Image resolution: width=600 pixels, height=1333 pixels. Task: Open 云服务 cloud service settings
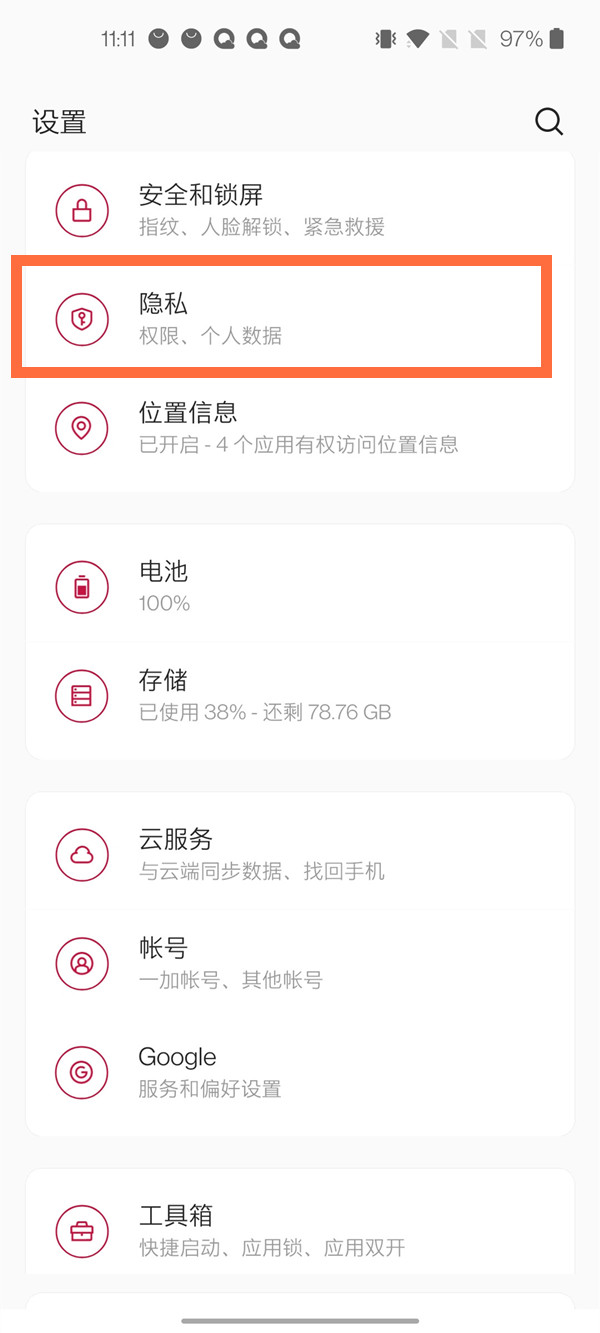(x=300, y=855)
